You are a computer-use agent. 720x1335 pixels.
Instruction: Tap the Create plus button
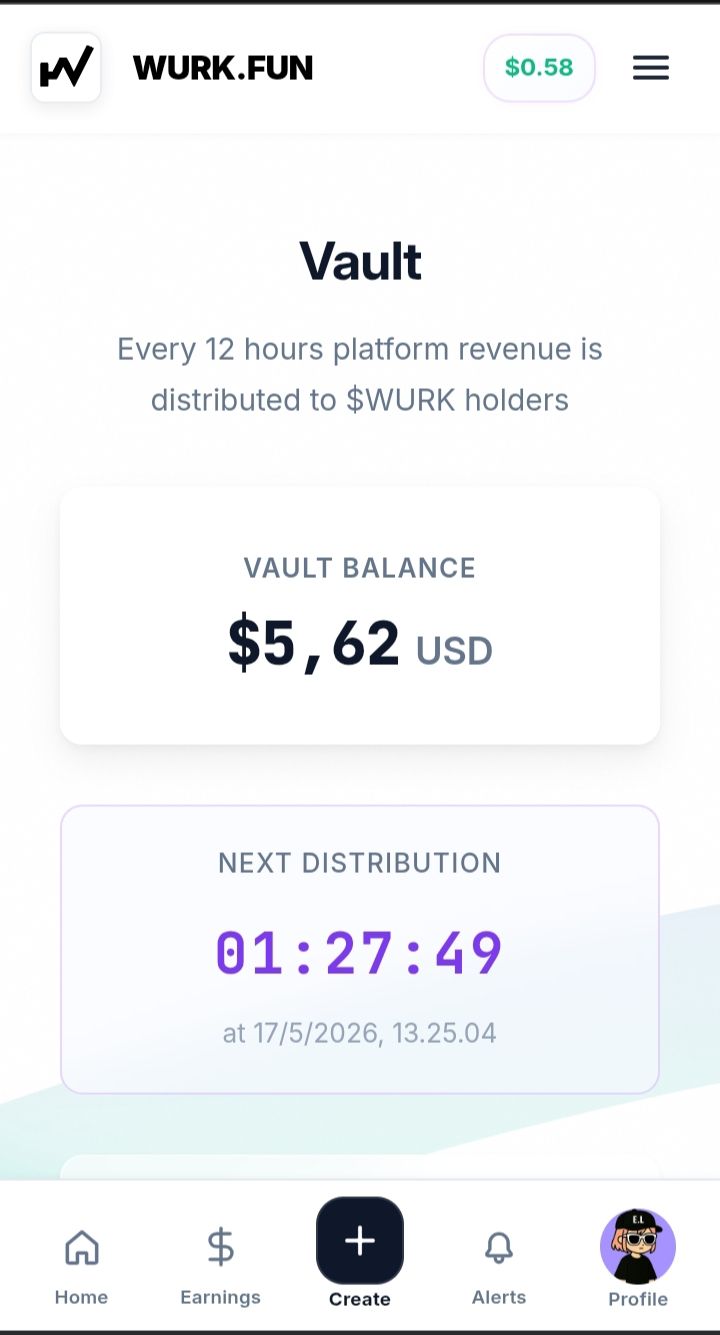[x=360, y=1241]
